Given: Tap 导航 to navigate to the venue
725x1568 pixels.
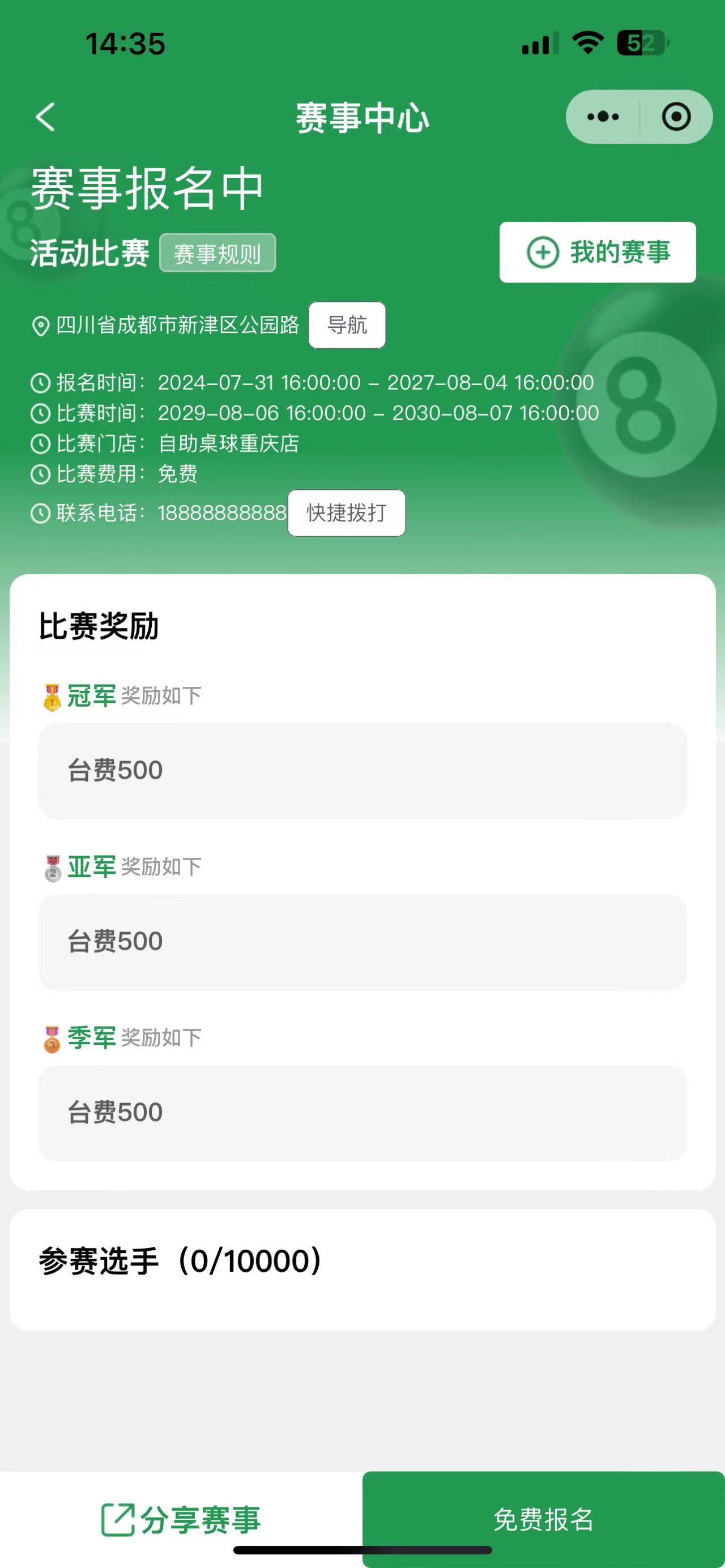Looking at the screenshot, I should coord(347,325).
